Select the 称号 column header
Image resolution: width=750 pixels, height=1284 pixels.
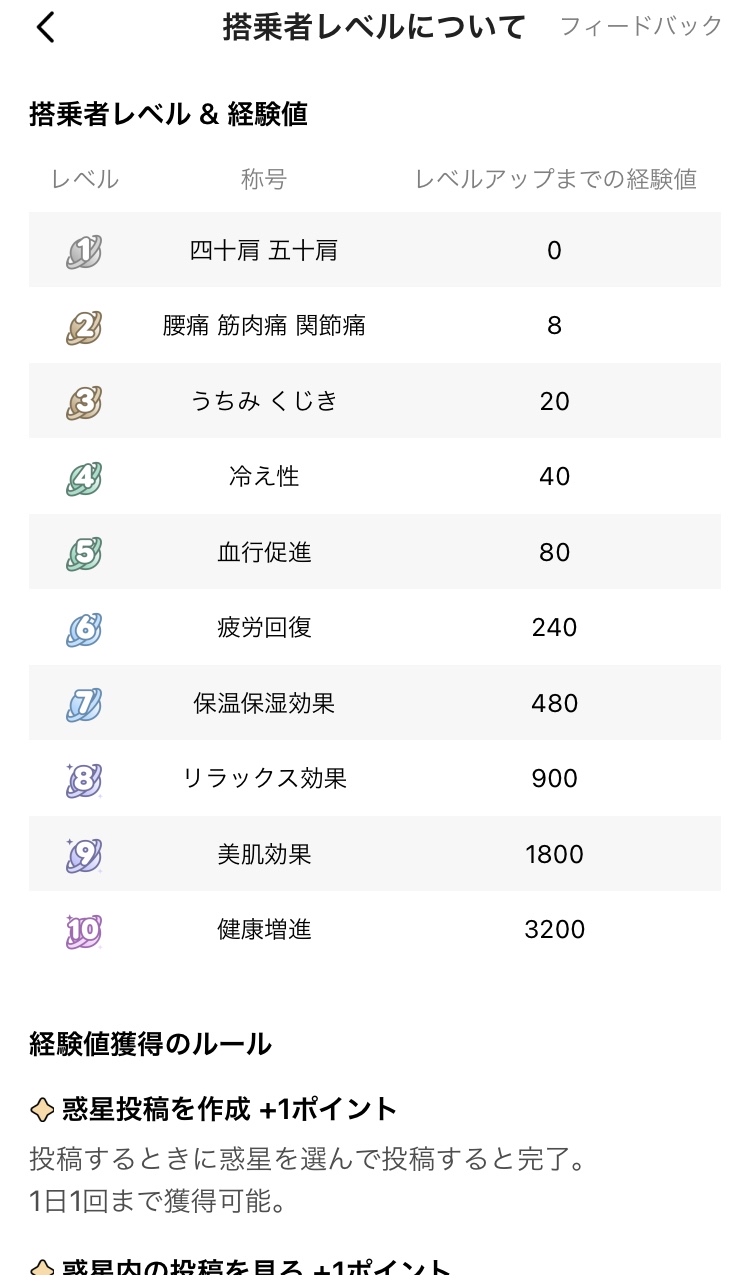[264, 179]
